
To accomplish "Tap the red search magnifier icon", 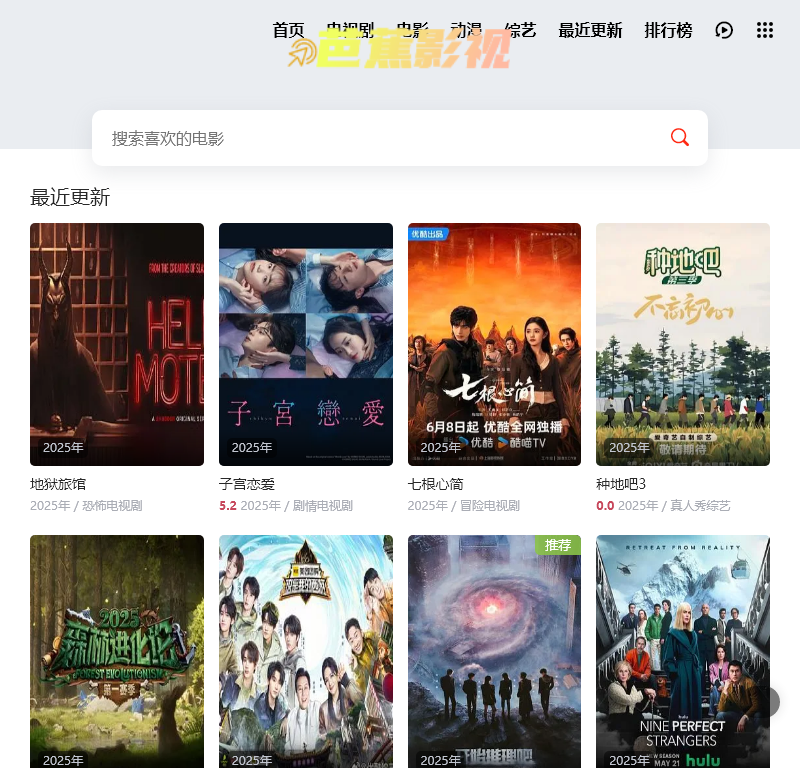I will (x=680, y=138).
